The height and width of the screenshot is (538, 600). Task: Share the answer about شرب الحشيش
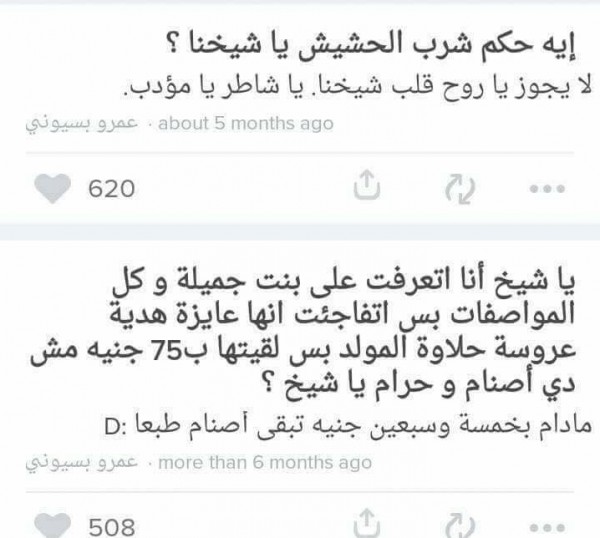(x=366, y=187)
